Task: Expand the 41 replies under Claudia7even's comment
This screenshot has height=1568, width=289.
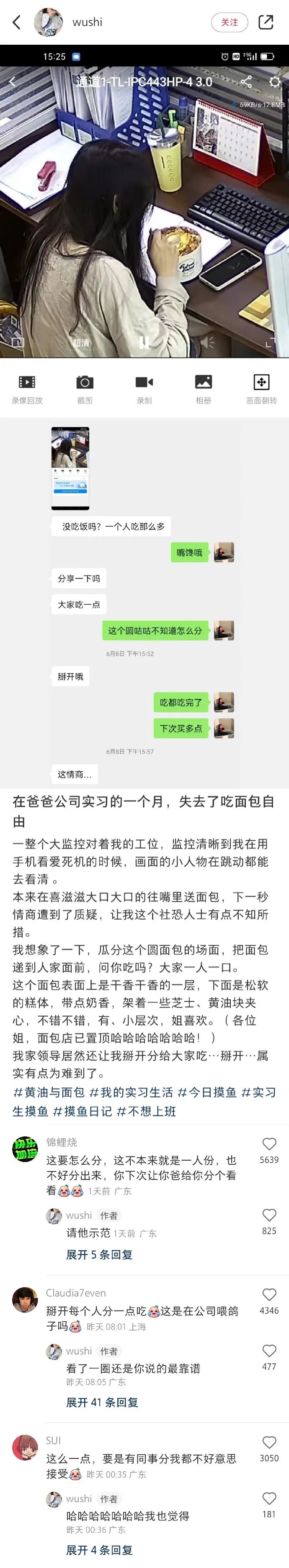Action: point(102,1402)
